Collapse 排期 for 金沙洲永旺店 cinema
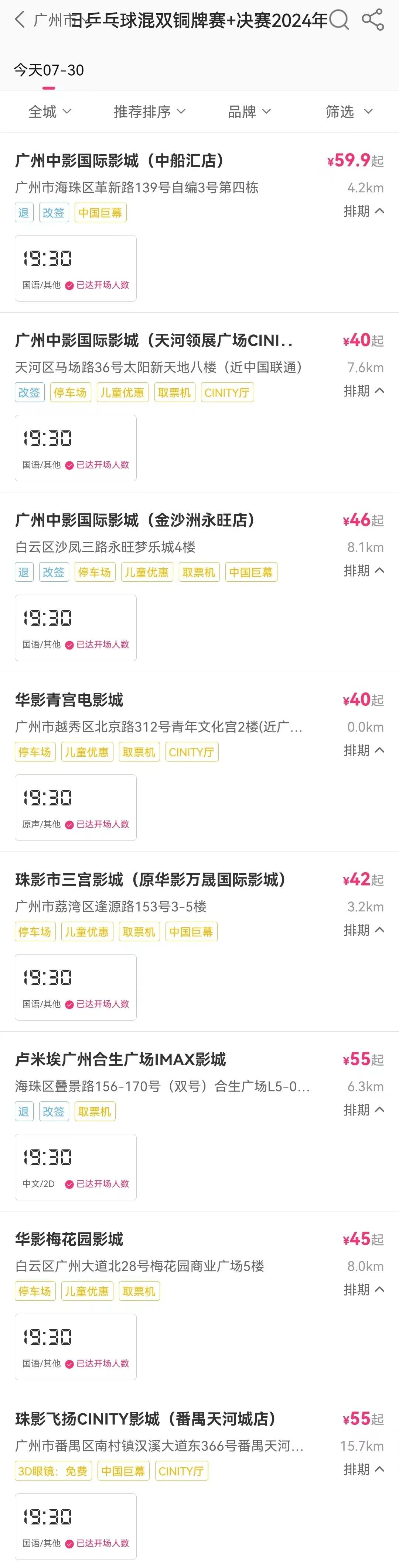This screenshot has width=399, height=1568. pyautogui.click(x=364, y=571)
